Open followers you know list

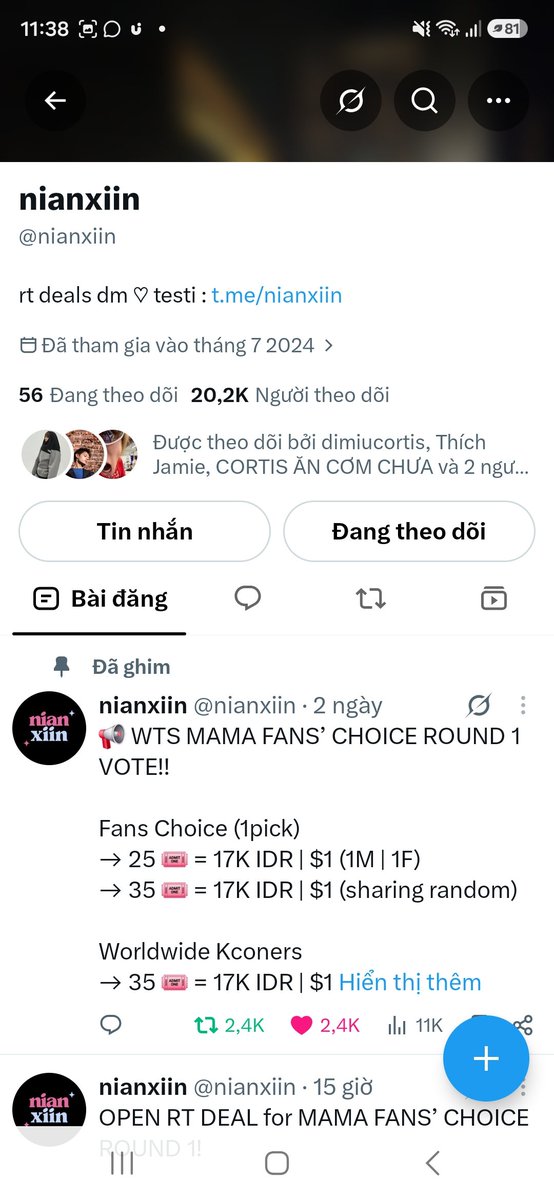[x=277, y=454]
